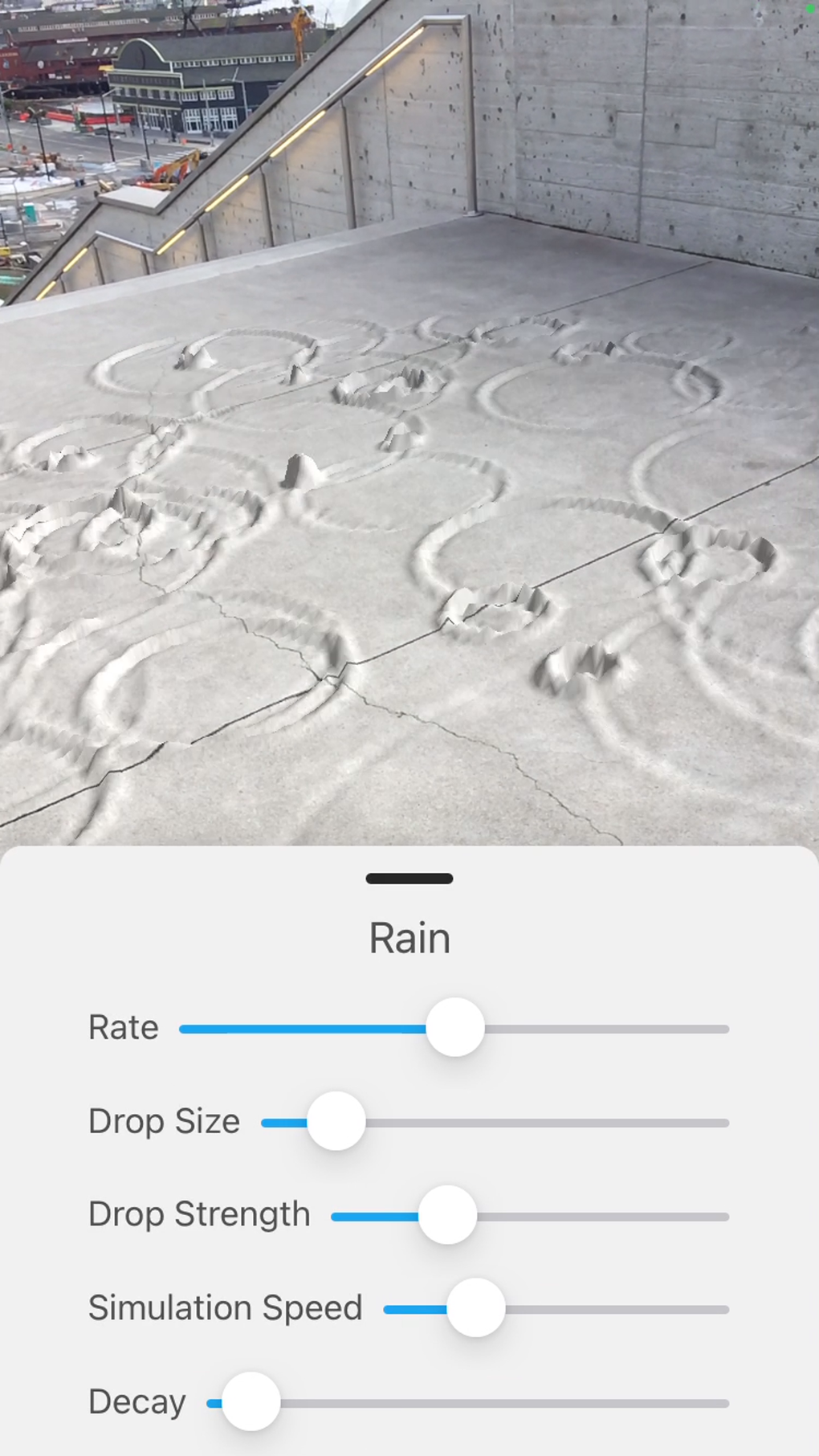
Task: Tap the Drop Size slider handle
Action: tap(336, 1121)
